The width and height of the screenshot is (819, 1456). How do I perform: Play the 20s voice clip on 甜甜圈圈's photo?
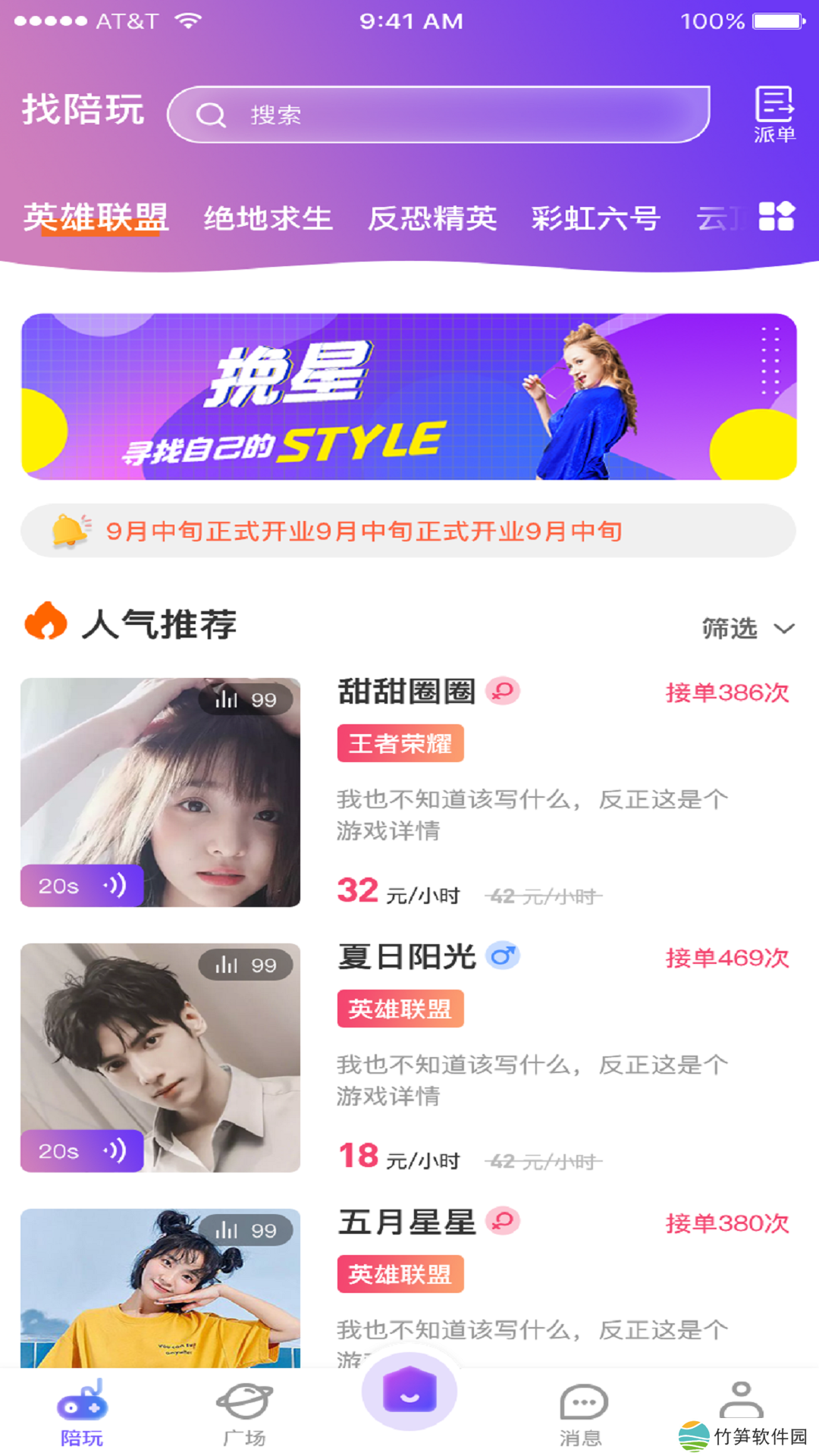[x=82, y=885]
